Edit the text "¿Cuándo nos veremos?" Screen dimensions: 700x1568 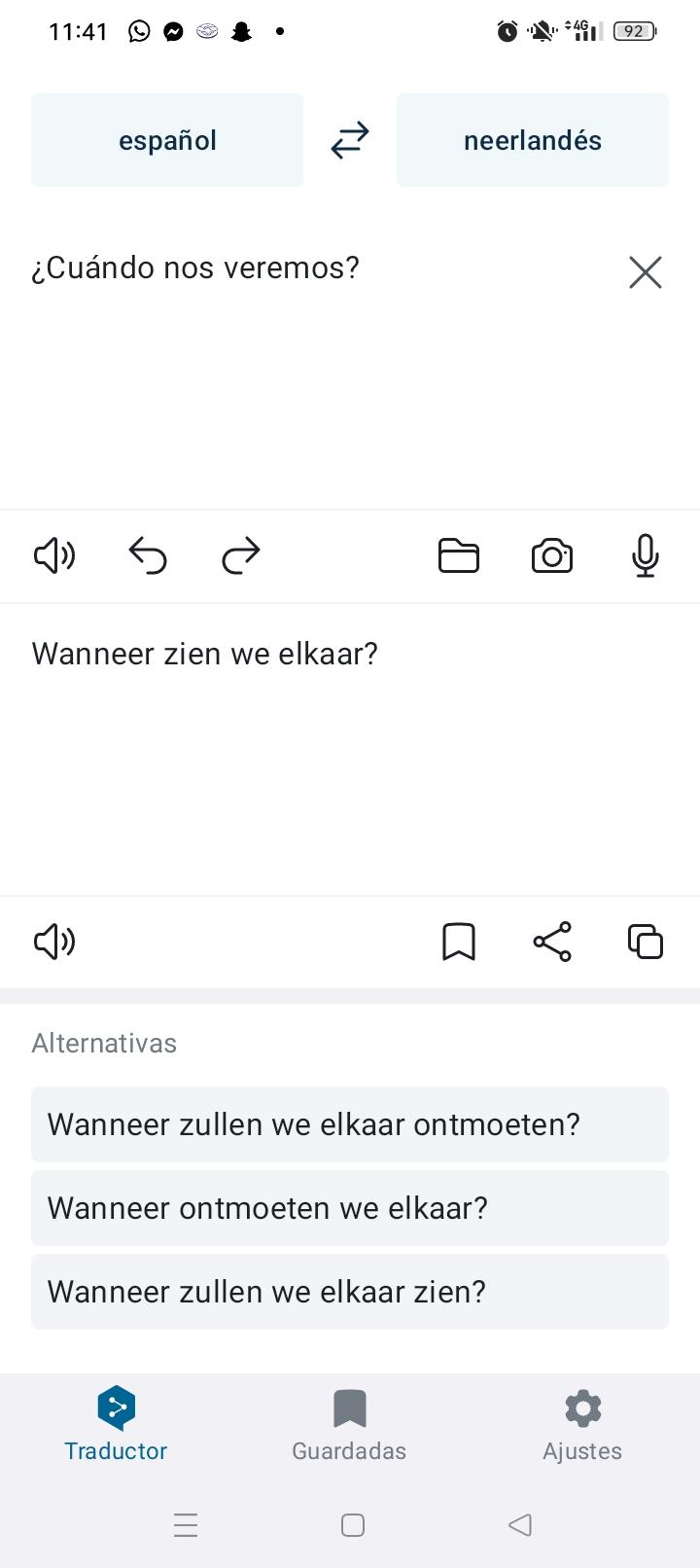pyautogui.click(x=195, y=267)
